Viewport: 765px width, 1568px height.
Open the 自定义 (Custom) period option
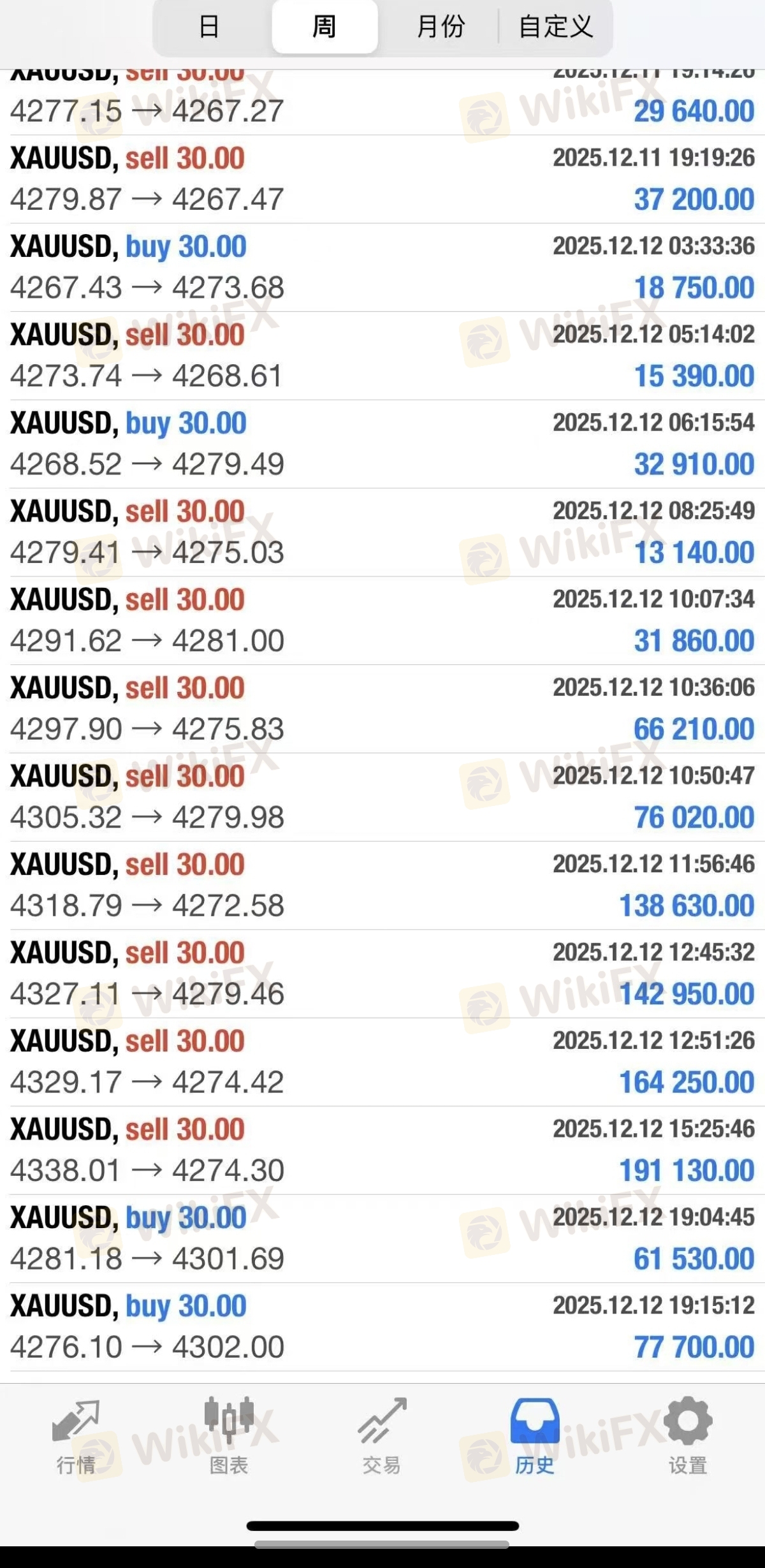pyautogui.click(x=555, y=27)
